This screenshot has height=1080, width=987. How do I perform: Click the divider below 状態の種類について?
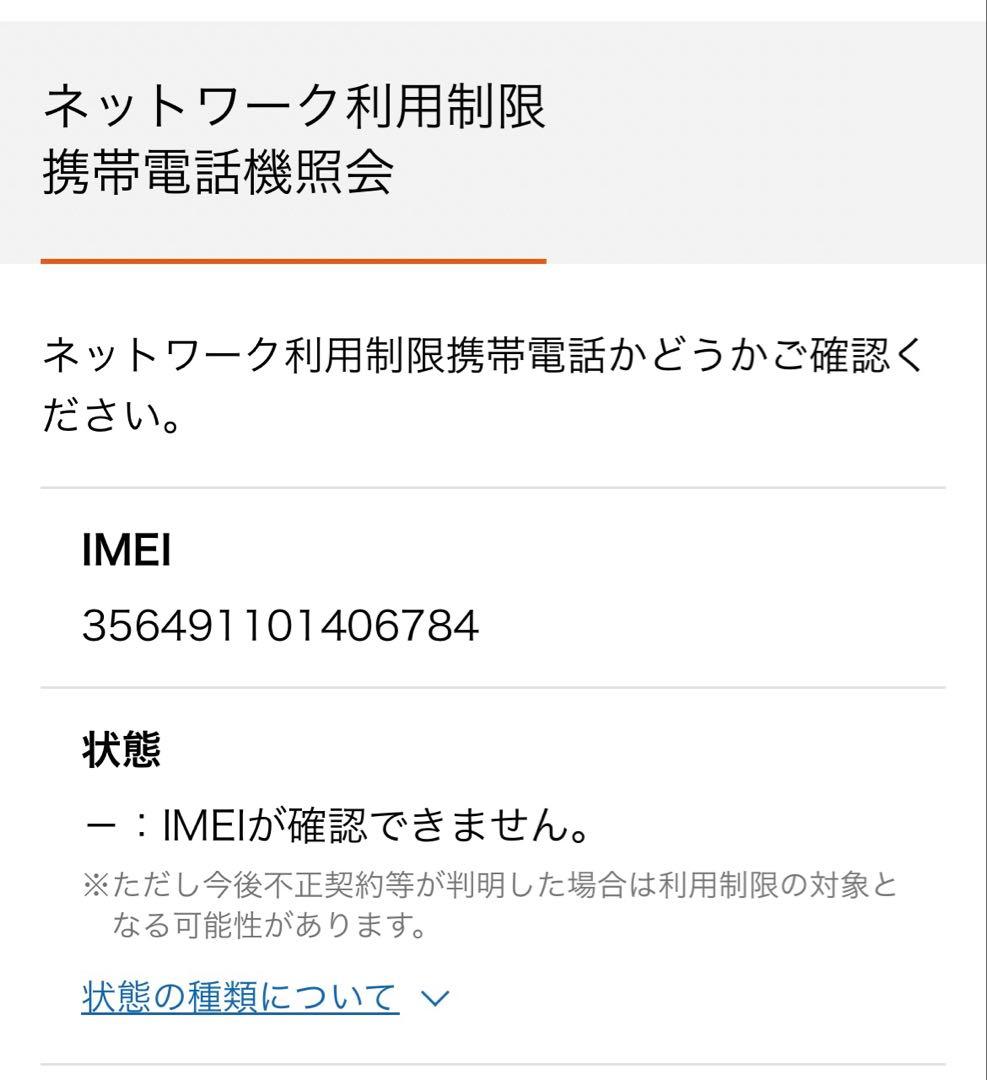click(493, 1062)
